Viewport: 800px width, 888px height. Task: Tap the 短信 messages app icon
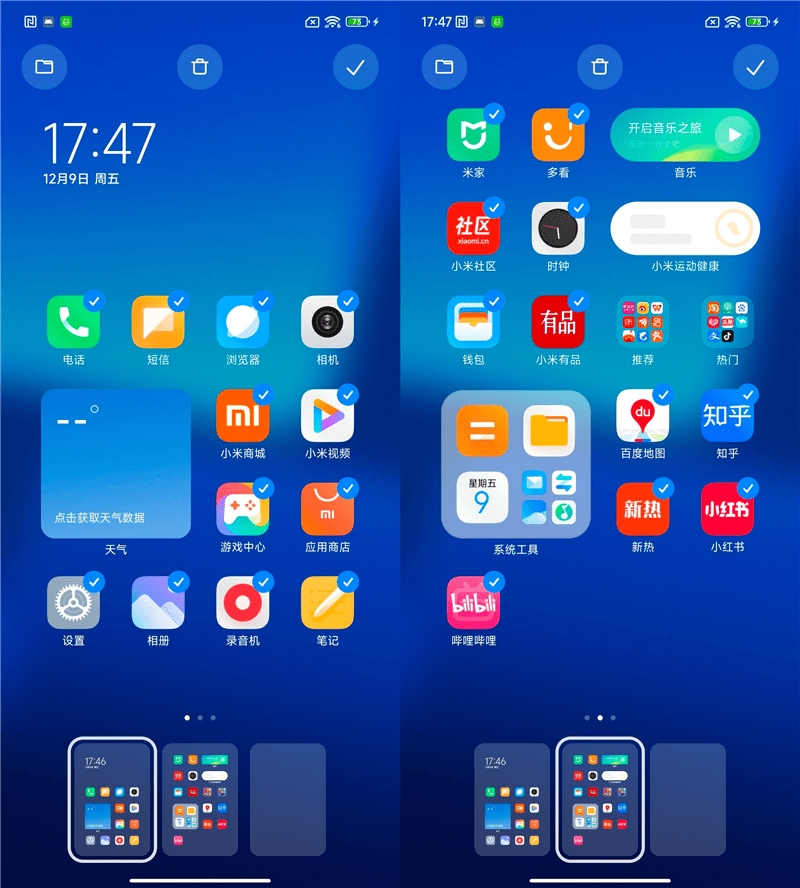158,322
